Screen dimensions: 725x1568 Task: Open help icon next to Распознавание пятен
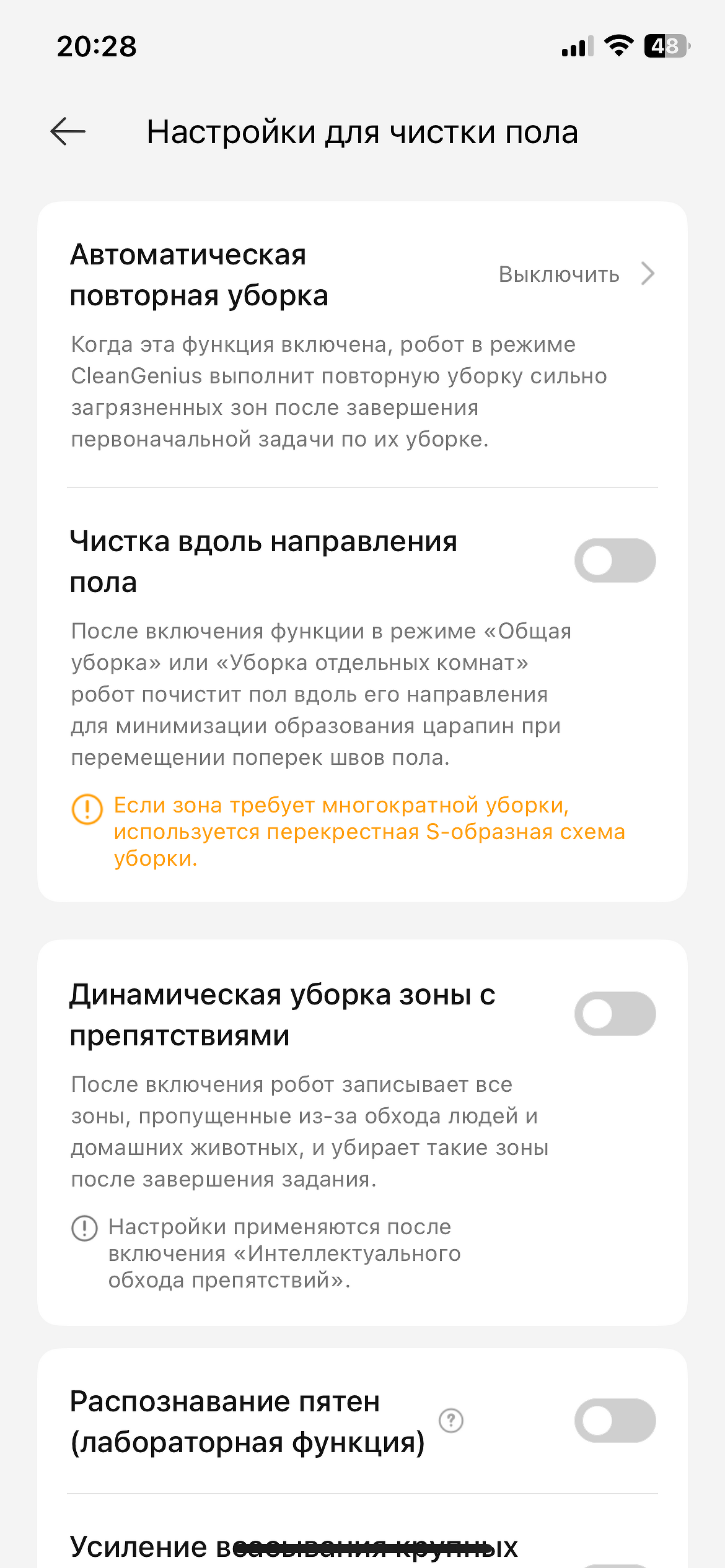(451, 1421)
